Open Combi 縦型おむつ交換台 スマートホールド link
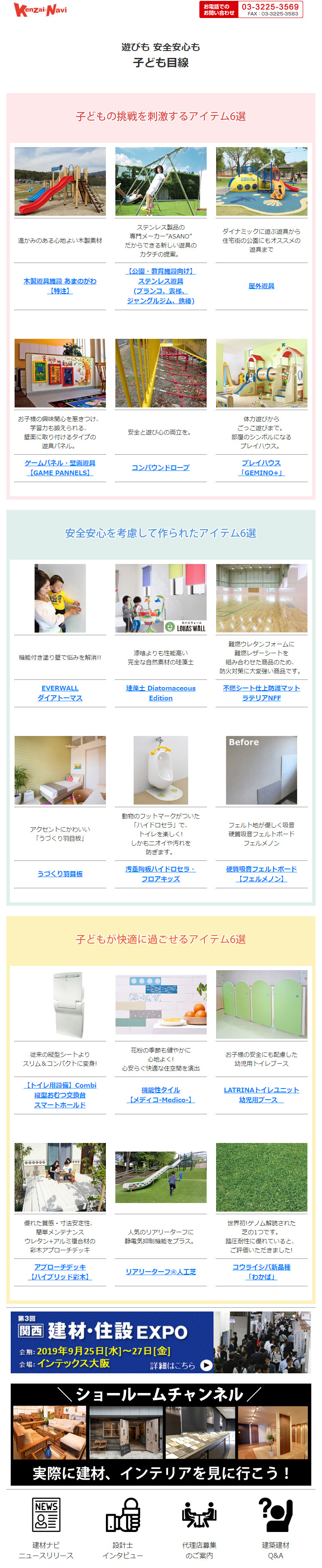 coord(60,1095)
